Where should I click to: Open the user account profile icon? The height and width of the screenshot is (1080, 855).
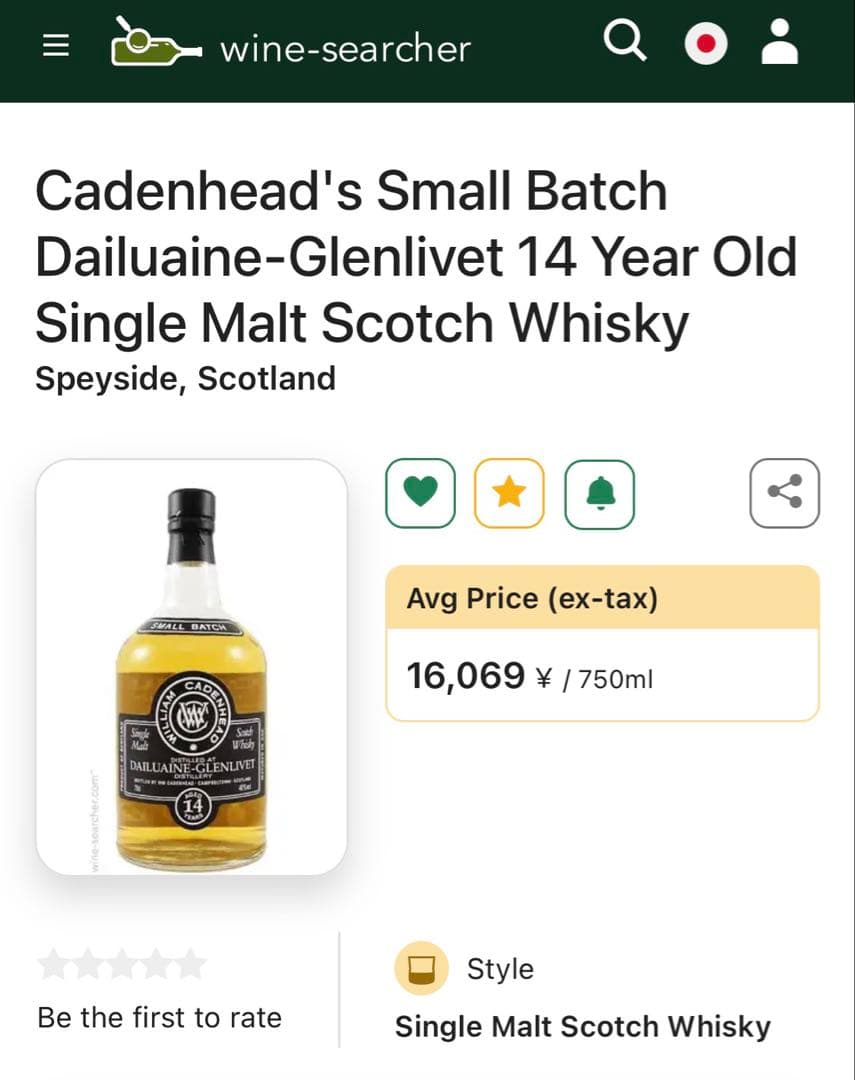point(779,42)
